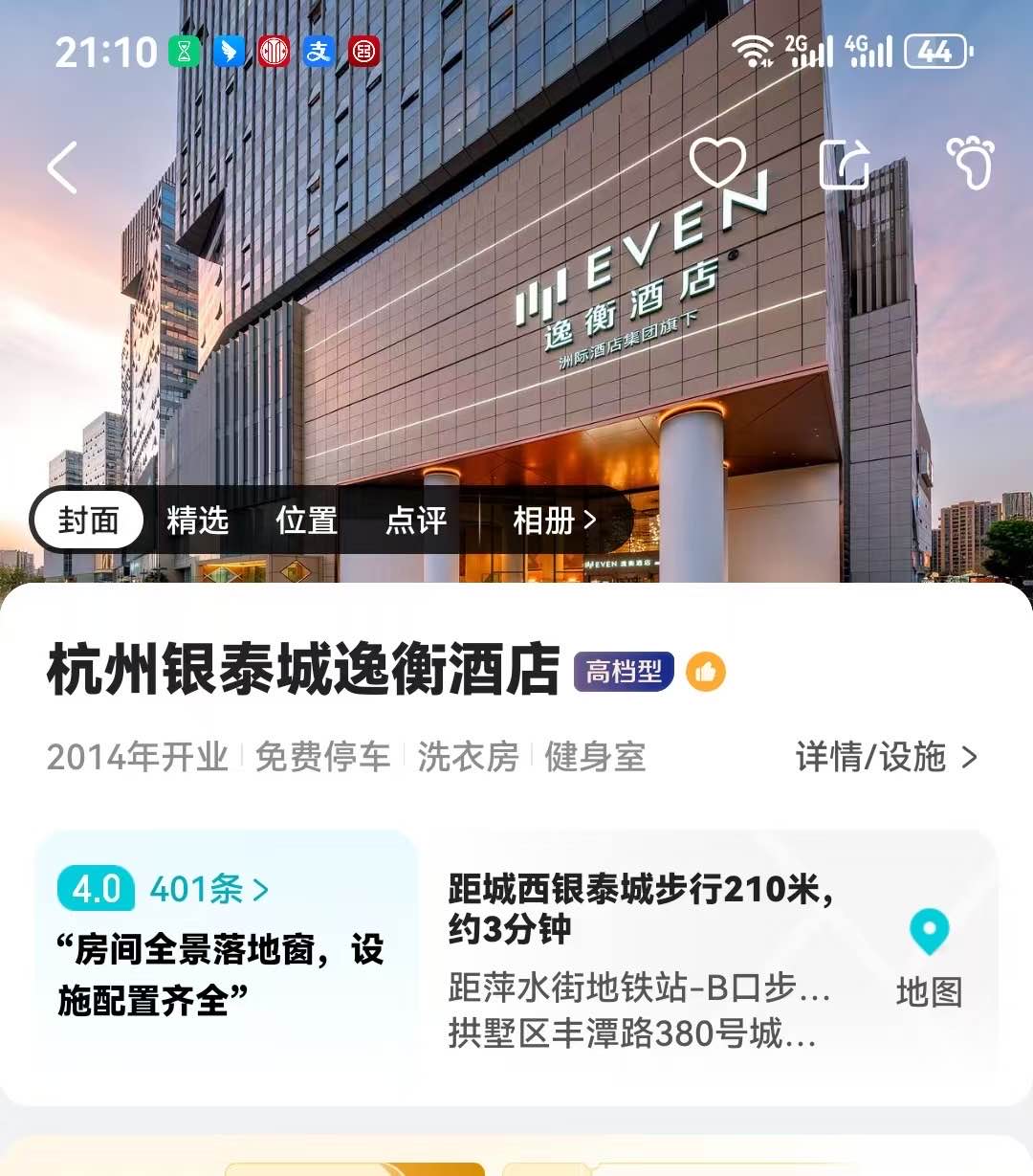1033x1176 pixels.
Task: Switch to the 精选 photo tab
Action: [197, 521]
